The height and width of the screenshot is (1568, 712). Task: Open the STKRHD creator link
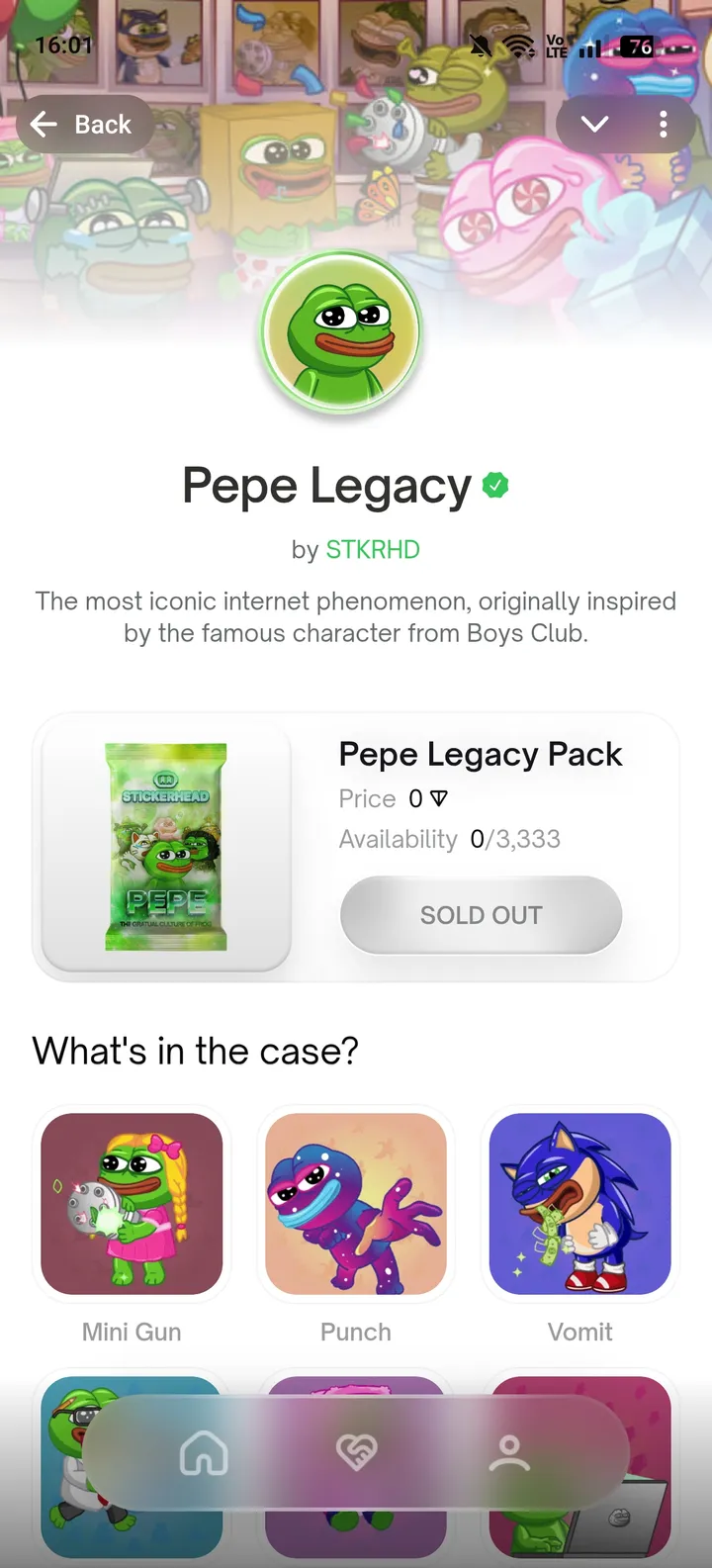(x=373, y=550)
